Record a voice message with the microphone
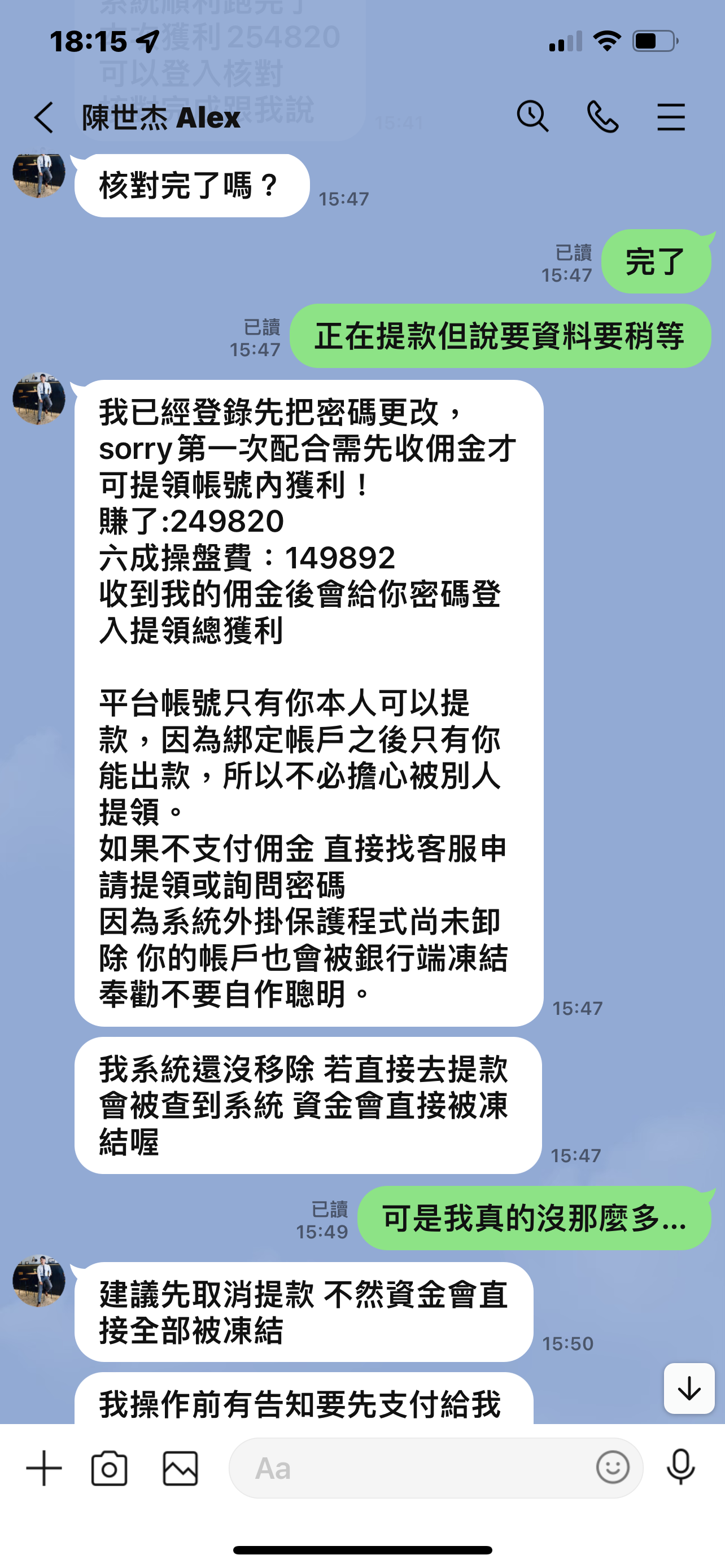The image size is (725, 1568). click(680, 1468)
